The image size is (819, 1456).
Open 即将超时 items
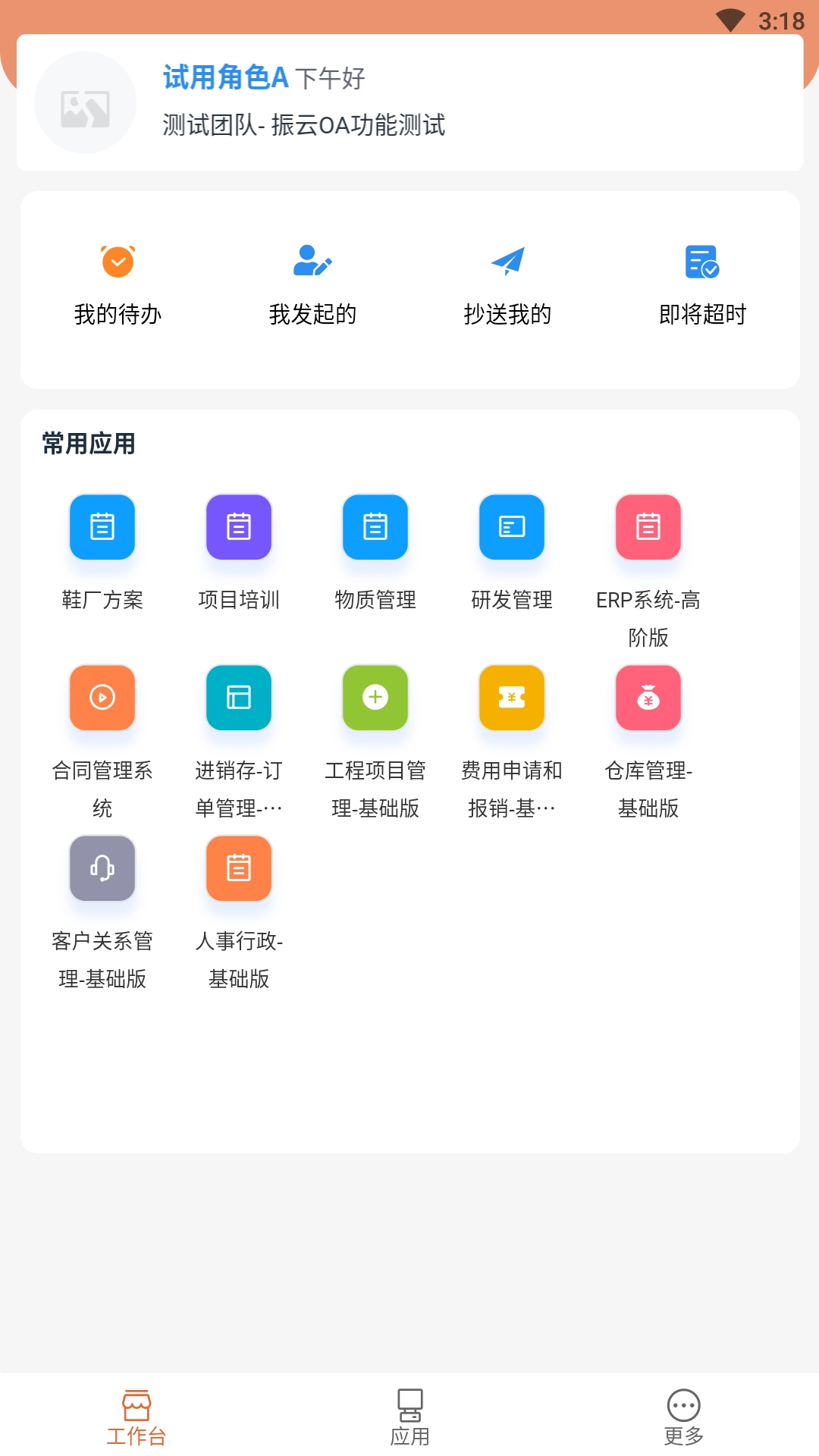coord(702,286)
